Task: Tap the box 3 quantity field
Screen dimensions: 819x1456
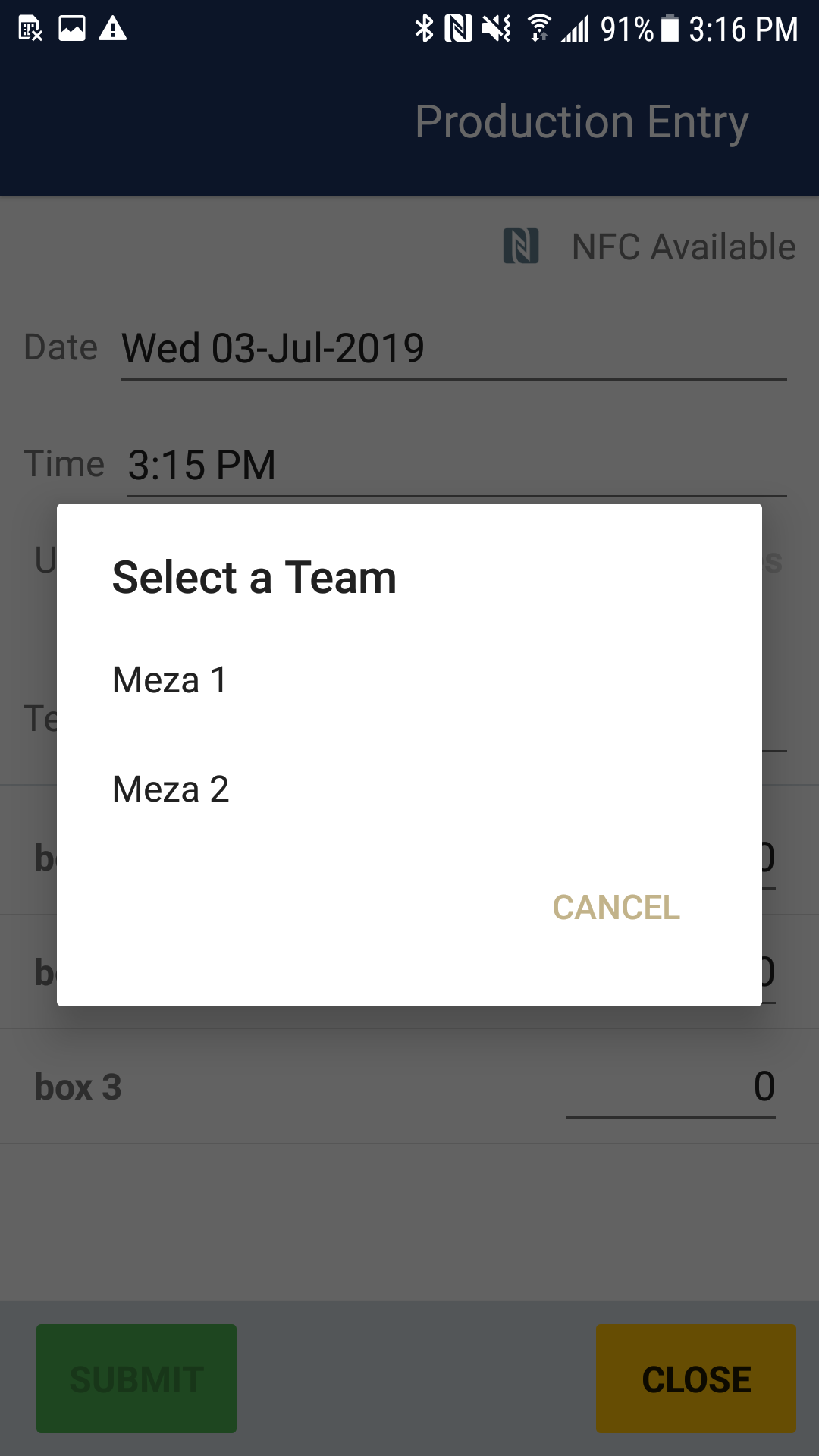Action: tap(670, 1087)
